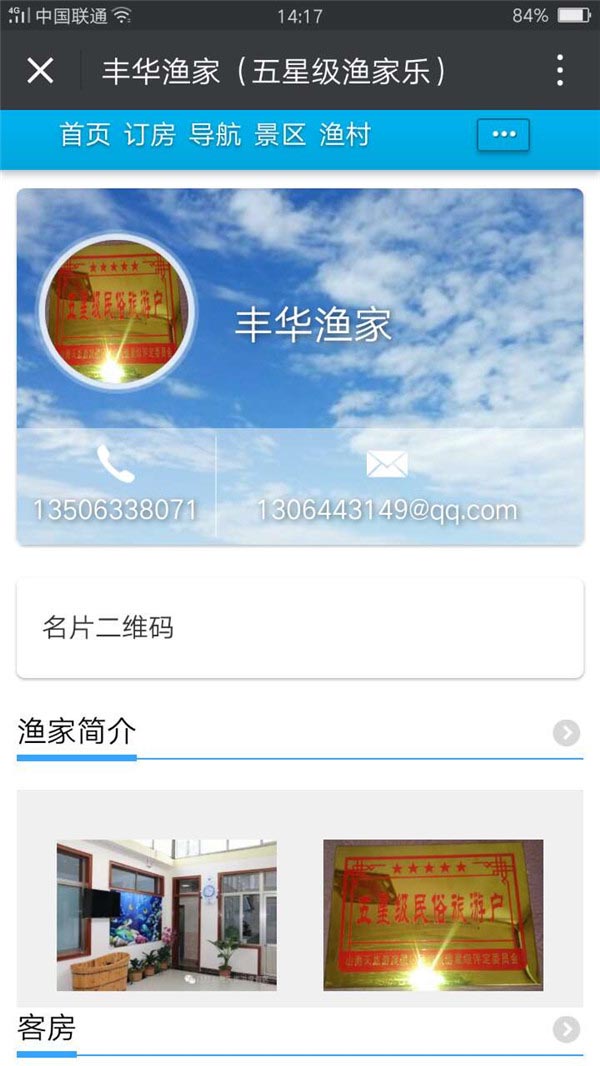Tap the 丰华渔家 round avatar picture

[116, 313]
